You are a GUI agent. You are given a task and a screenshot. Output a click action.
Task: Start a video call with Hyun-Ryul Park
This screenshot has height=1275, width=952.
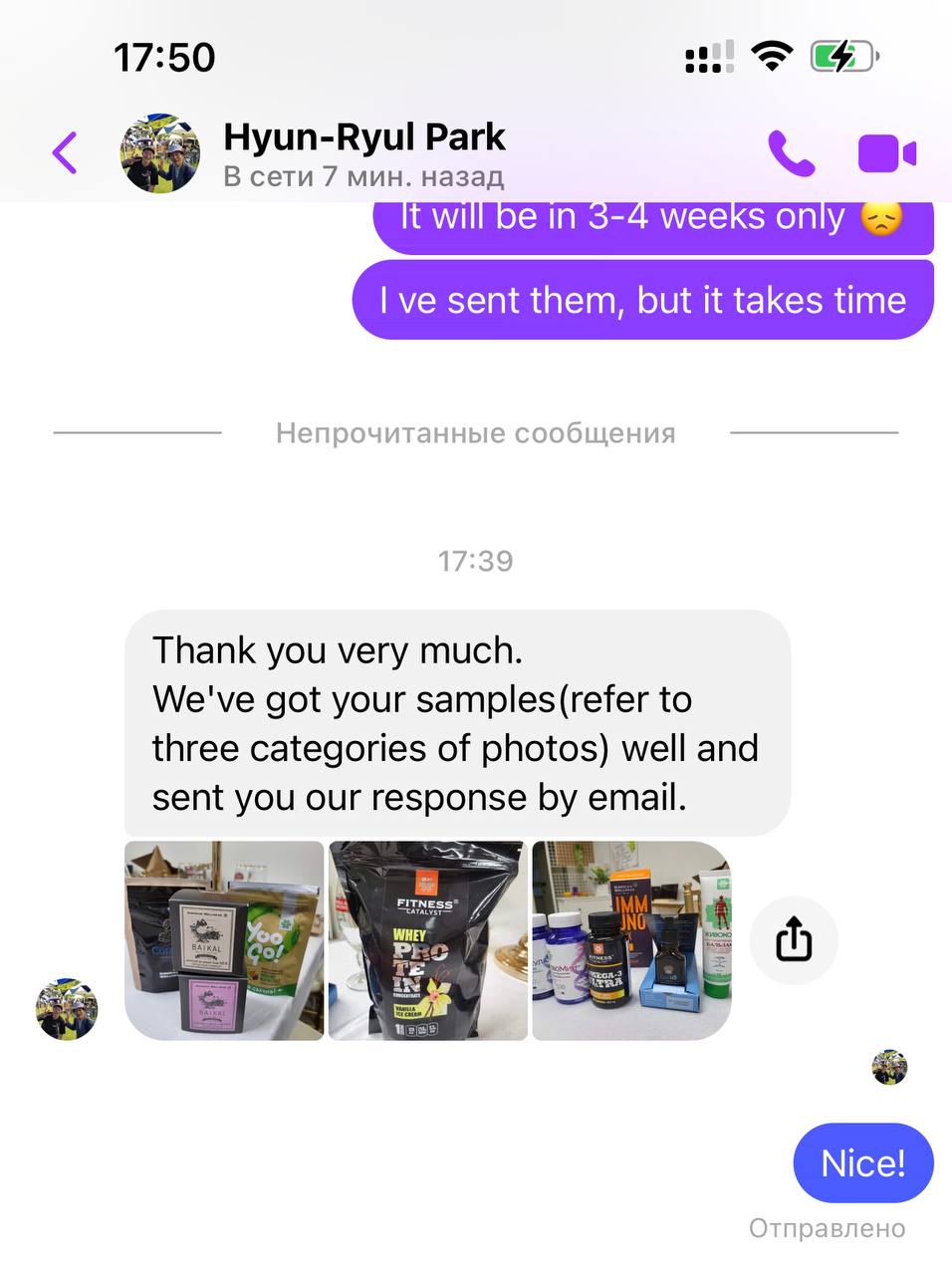pyautogui.click(x=886, y=154)
